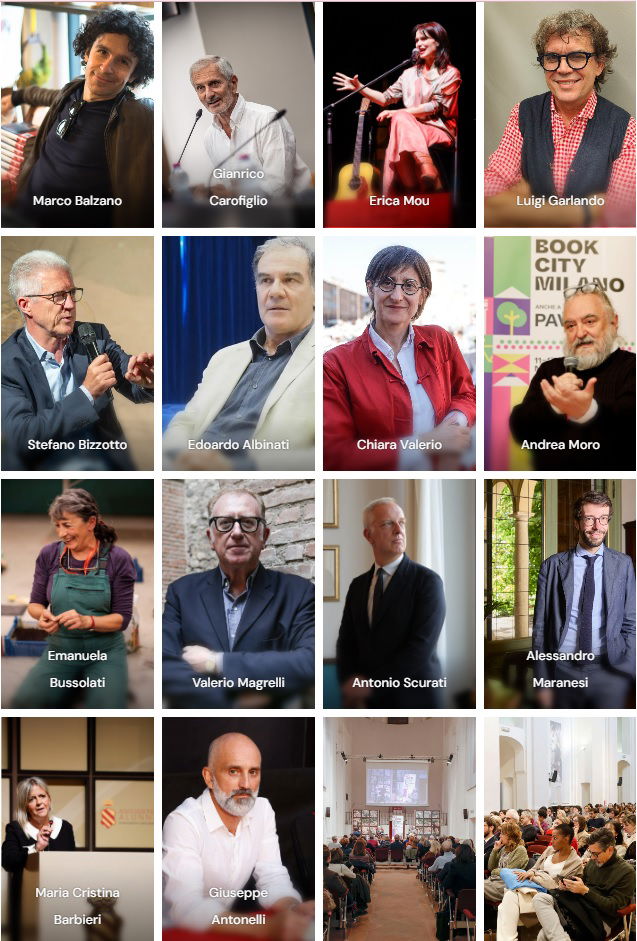Select Andrea Moro's card
This screenshot has height=941, width=637.
point(560,353)
